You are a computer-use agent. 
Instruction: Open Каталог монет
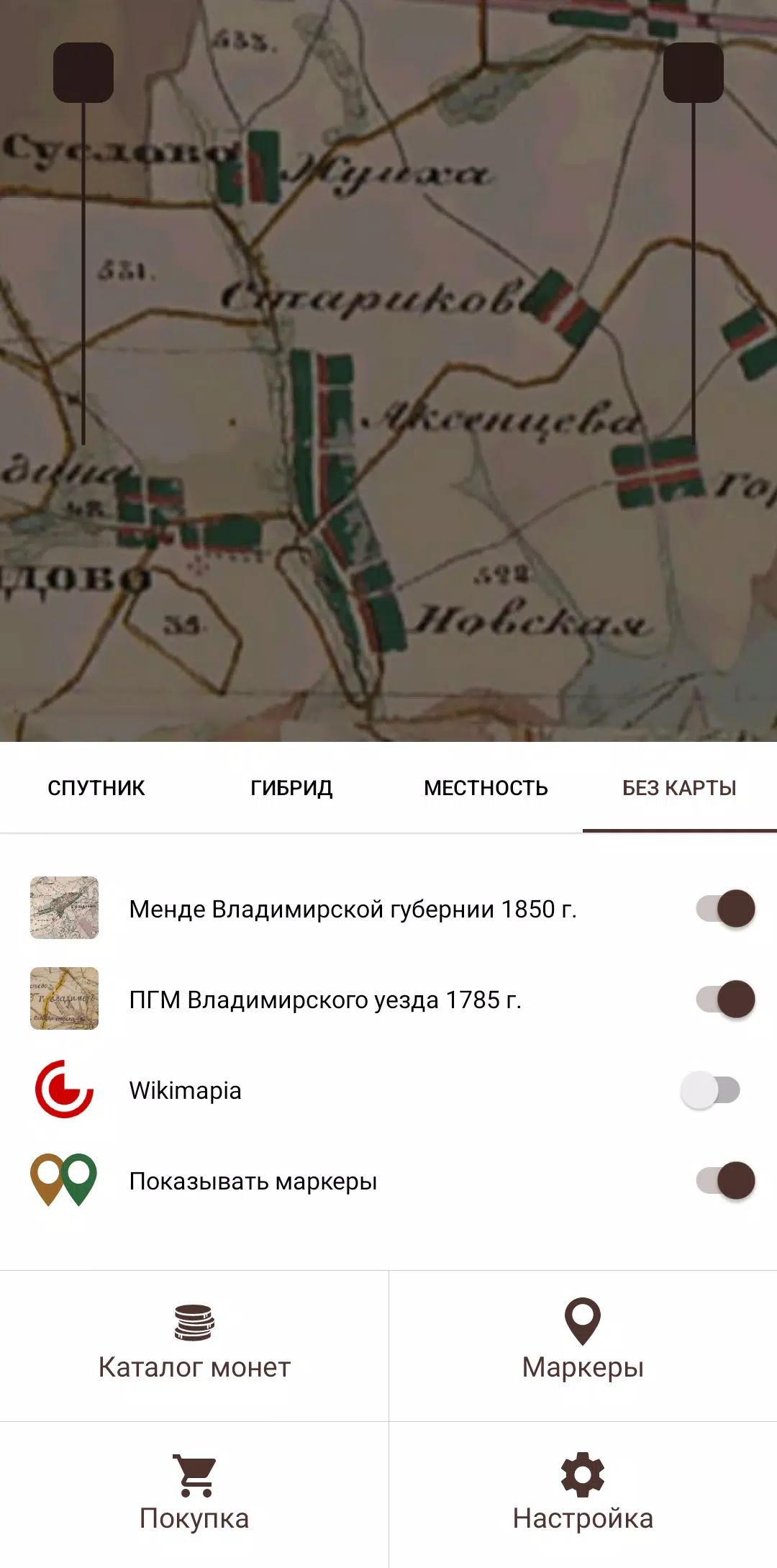[x=194, y=1346]
